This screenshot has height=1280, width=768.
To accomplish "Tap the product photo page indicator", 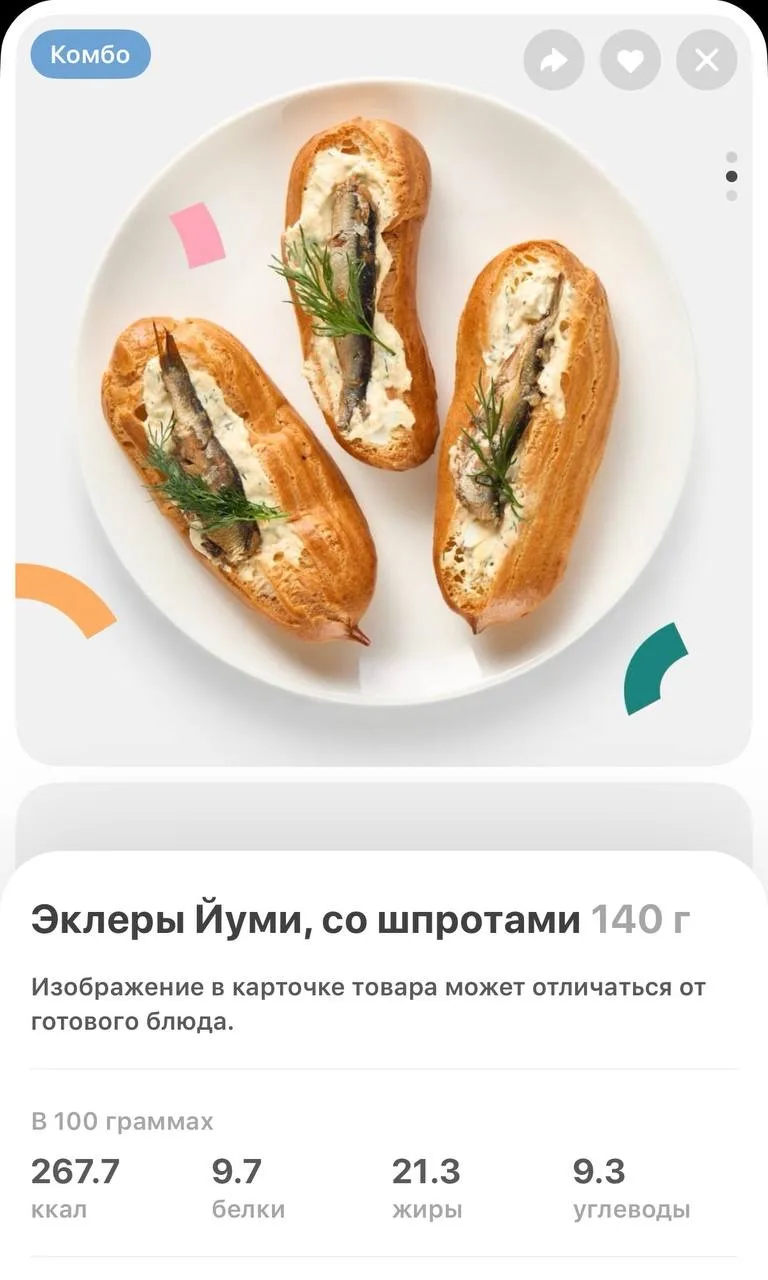I will pos(731,176).
